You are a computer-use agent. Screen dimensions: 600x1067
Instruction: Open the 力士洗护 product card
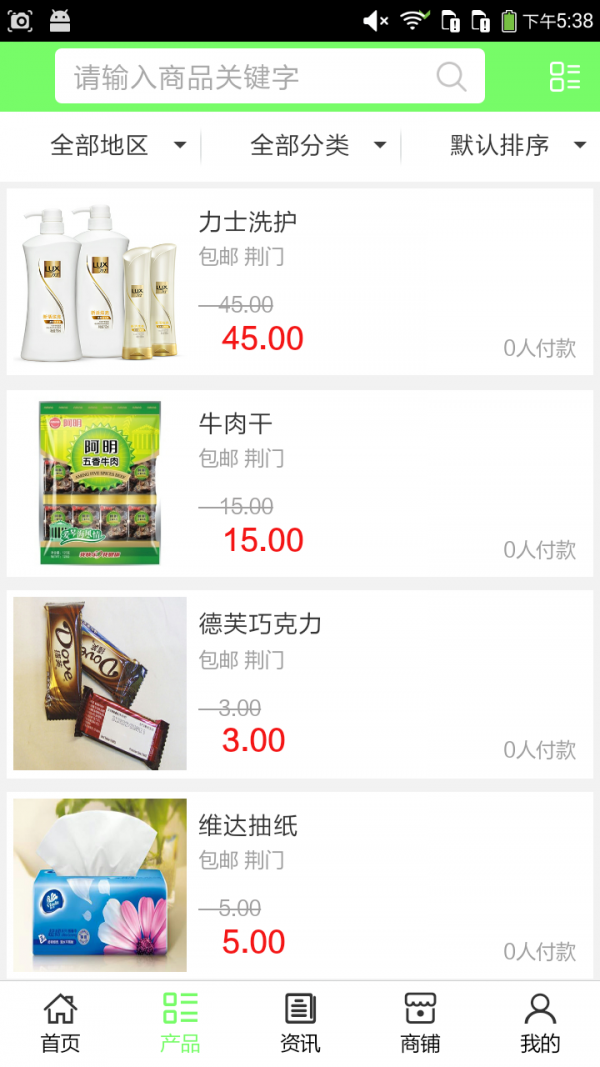point(300,282)
